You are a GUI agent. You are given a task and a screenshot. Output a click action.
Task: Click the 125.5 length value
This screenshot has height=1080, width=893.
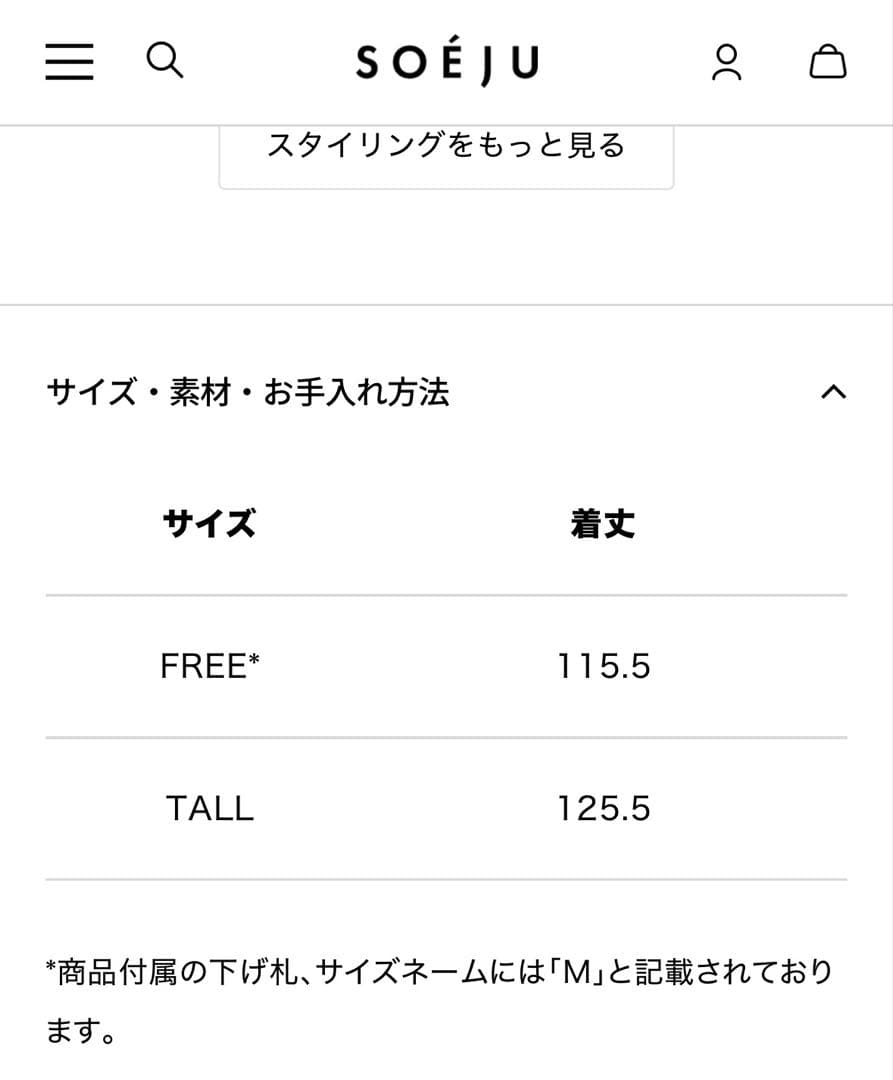601,808
